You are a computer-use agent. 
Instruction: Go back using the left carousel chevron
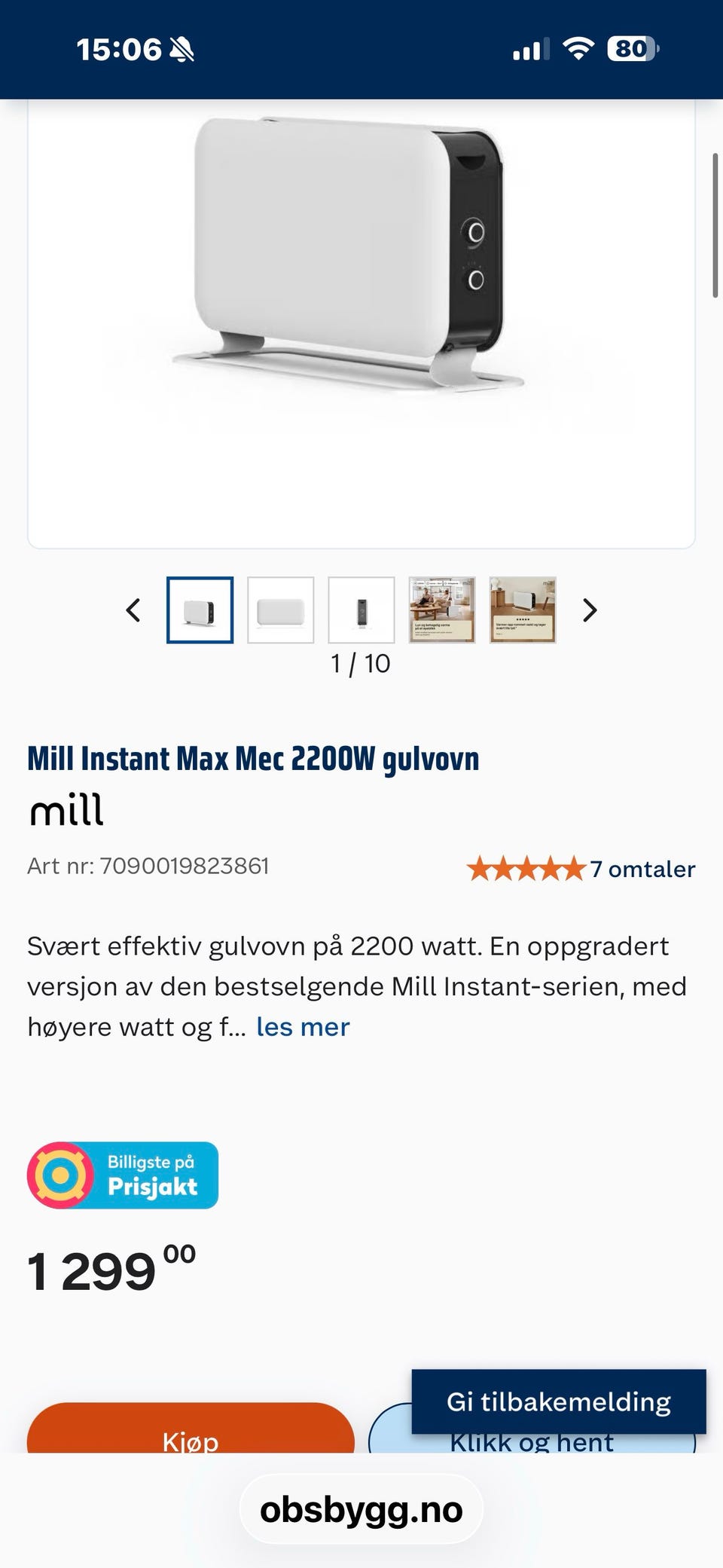click(x=133, y=611)
